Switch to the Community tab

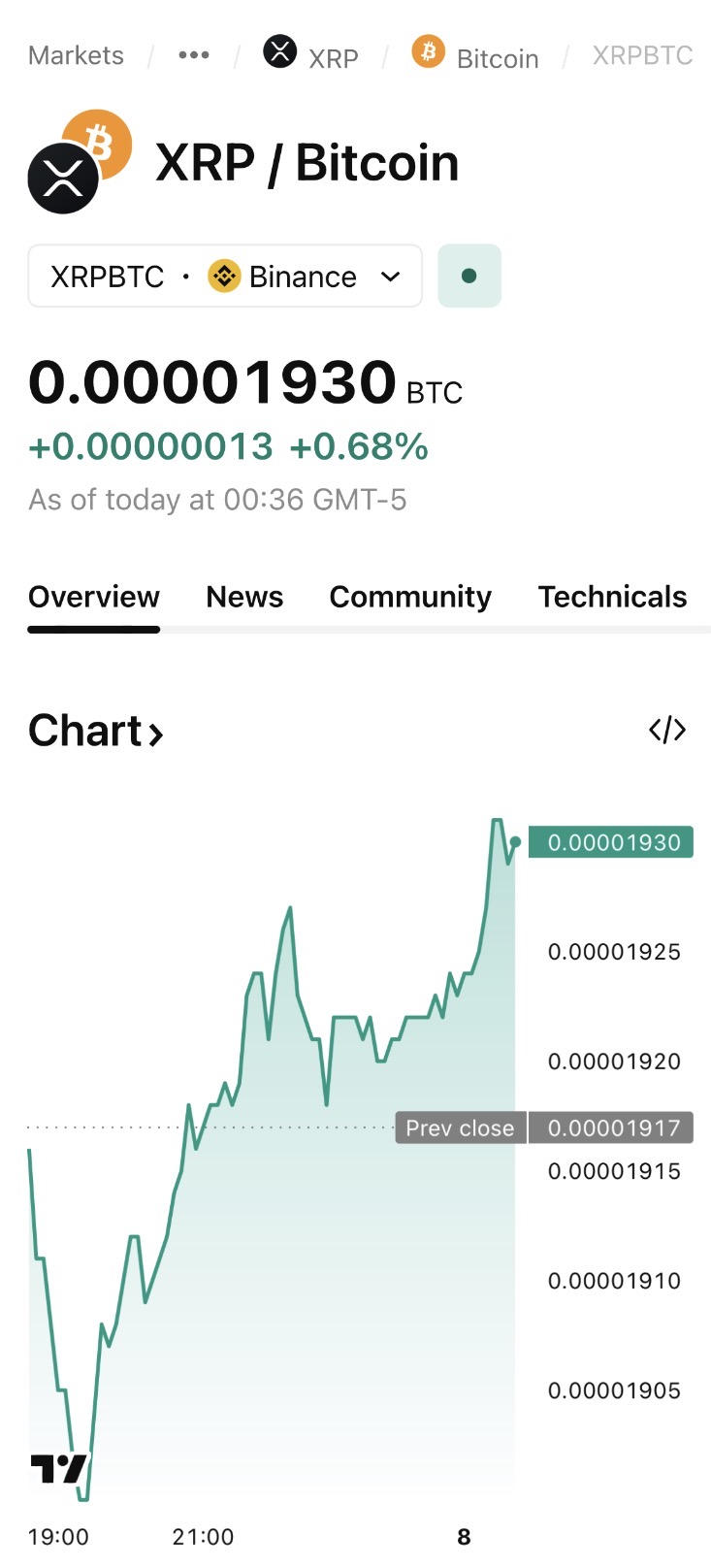pos(410,597)
